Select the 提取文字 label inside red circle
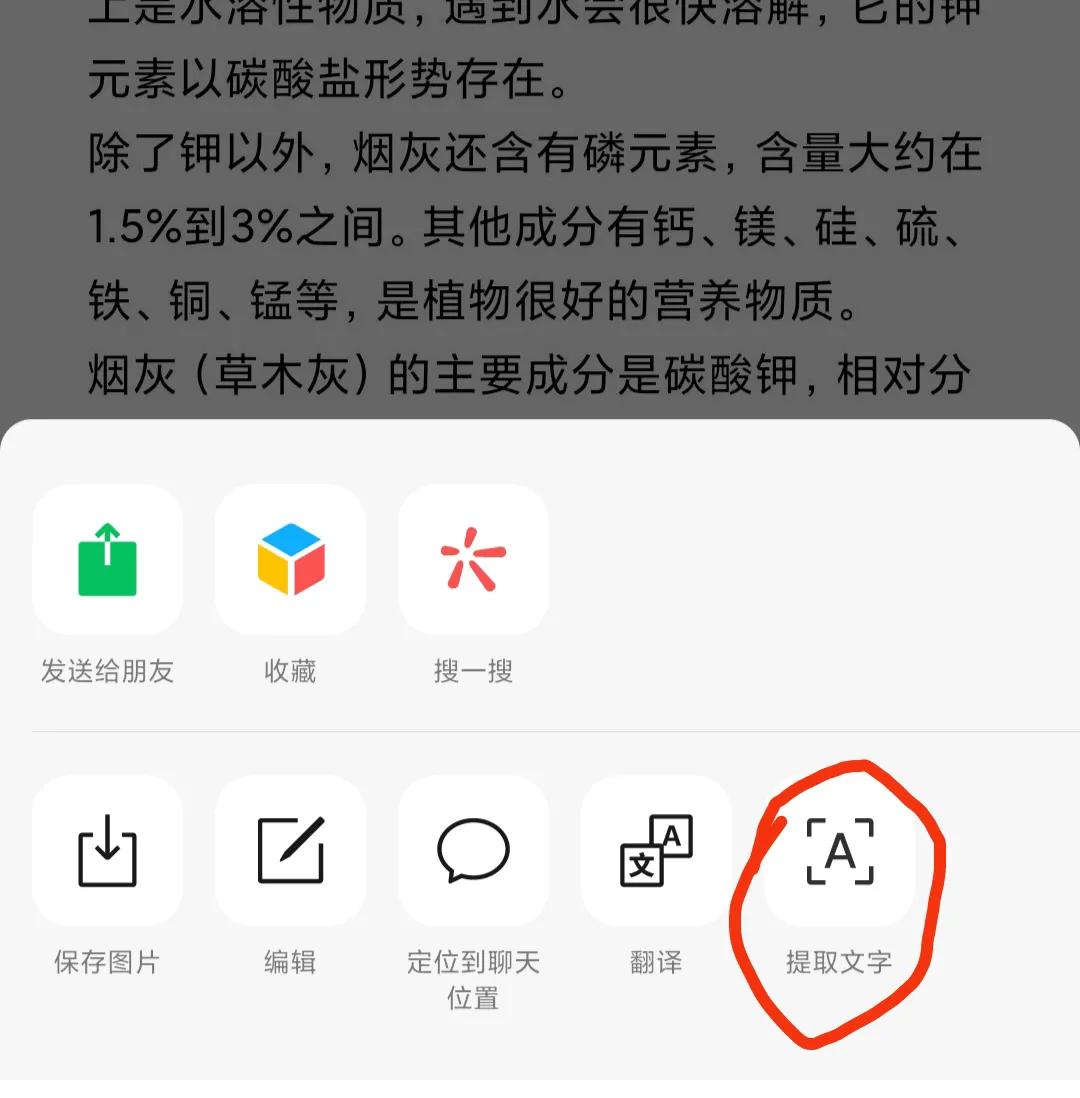 pos(838,963)
